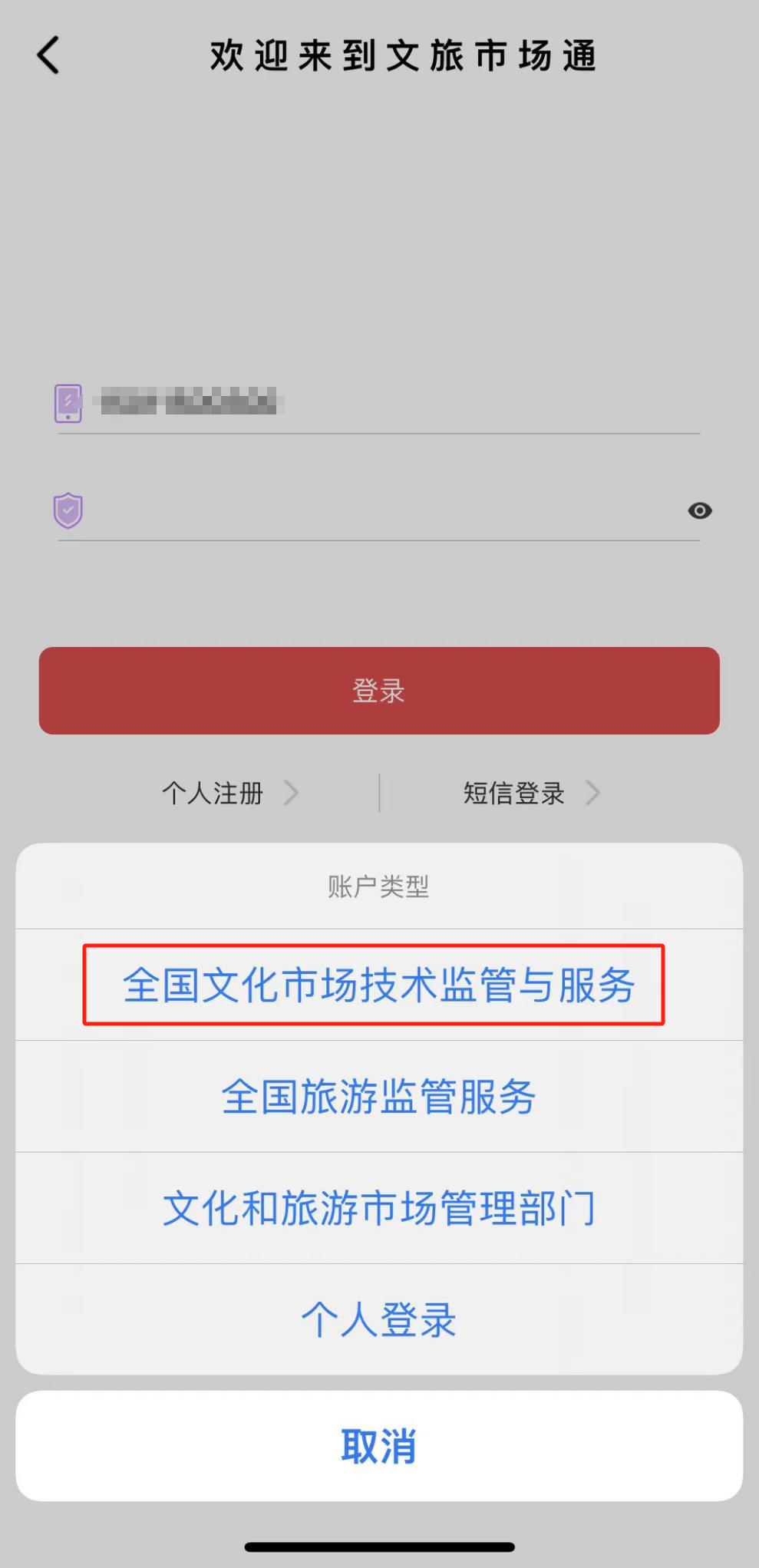759x1568 pixels.
Task: Toggle password visibility eye icon
Action: pos(699,510)
